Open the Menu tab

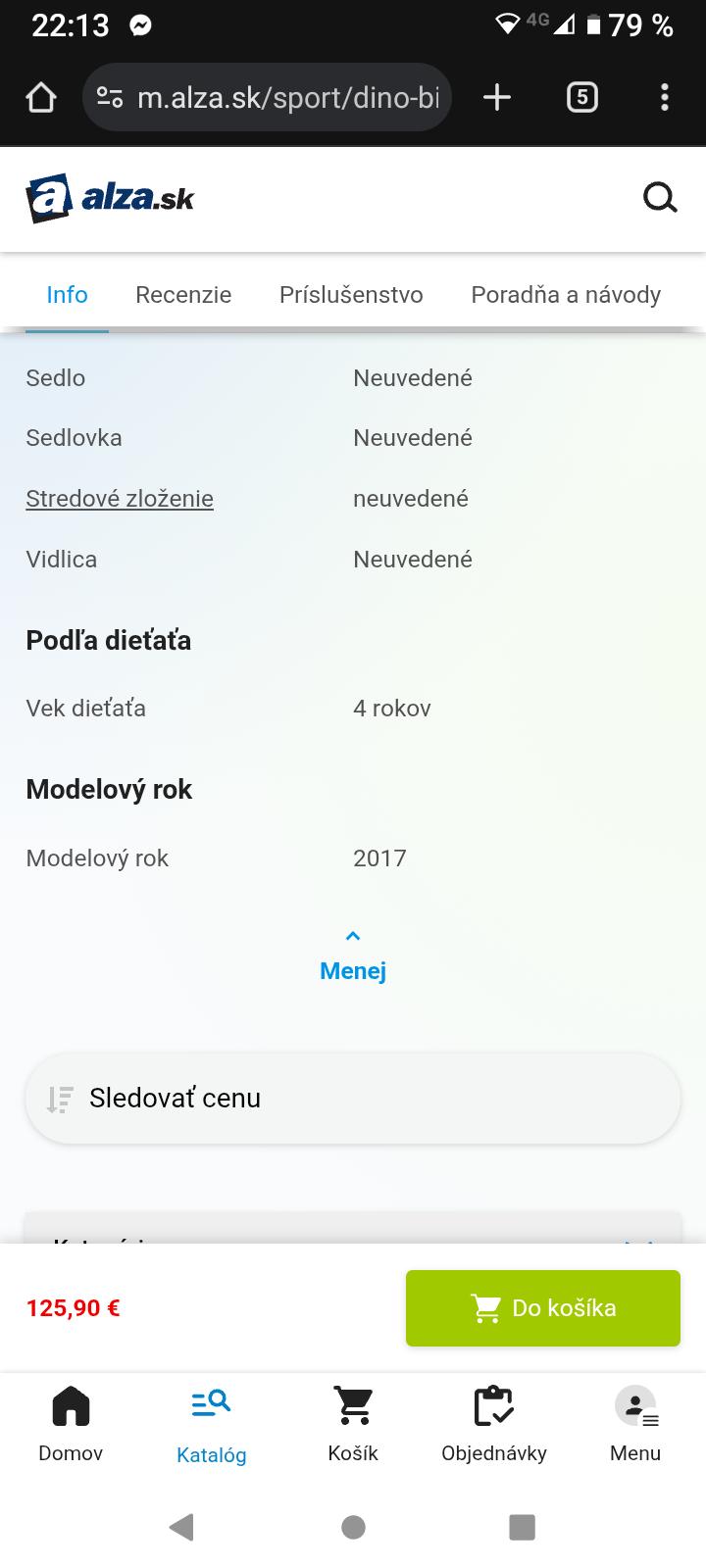point(635,1424)
